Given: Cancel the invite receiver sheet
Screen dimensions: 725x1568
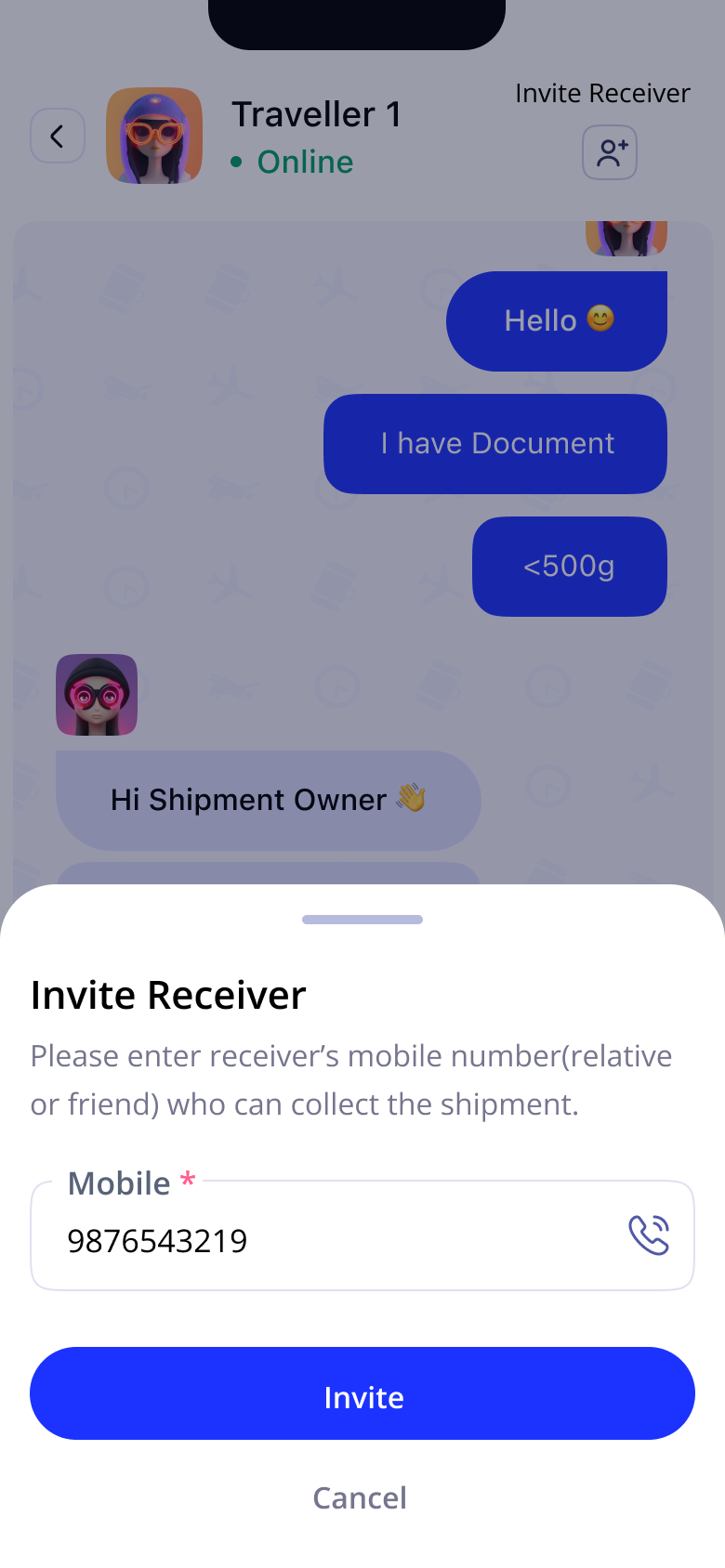Looking at the screenshot, I should tap(360, 1497).
